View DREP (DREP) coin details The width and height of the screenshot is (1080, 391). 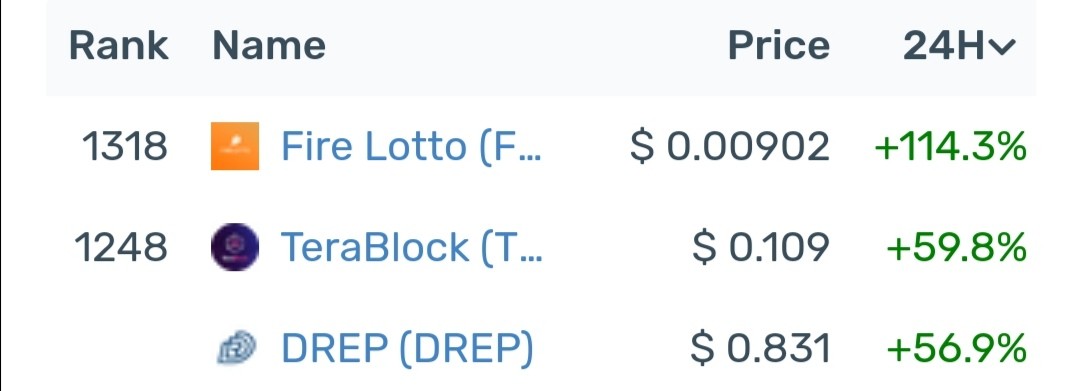pyautogui.click(x=407, y=348)
